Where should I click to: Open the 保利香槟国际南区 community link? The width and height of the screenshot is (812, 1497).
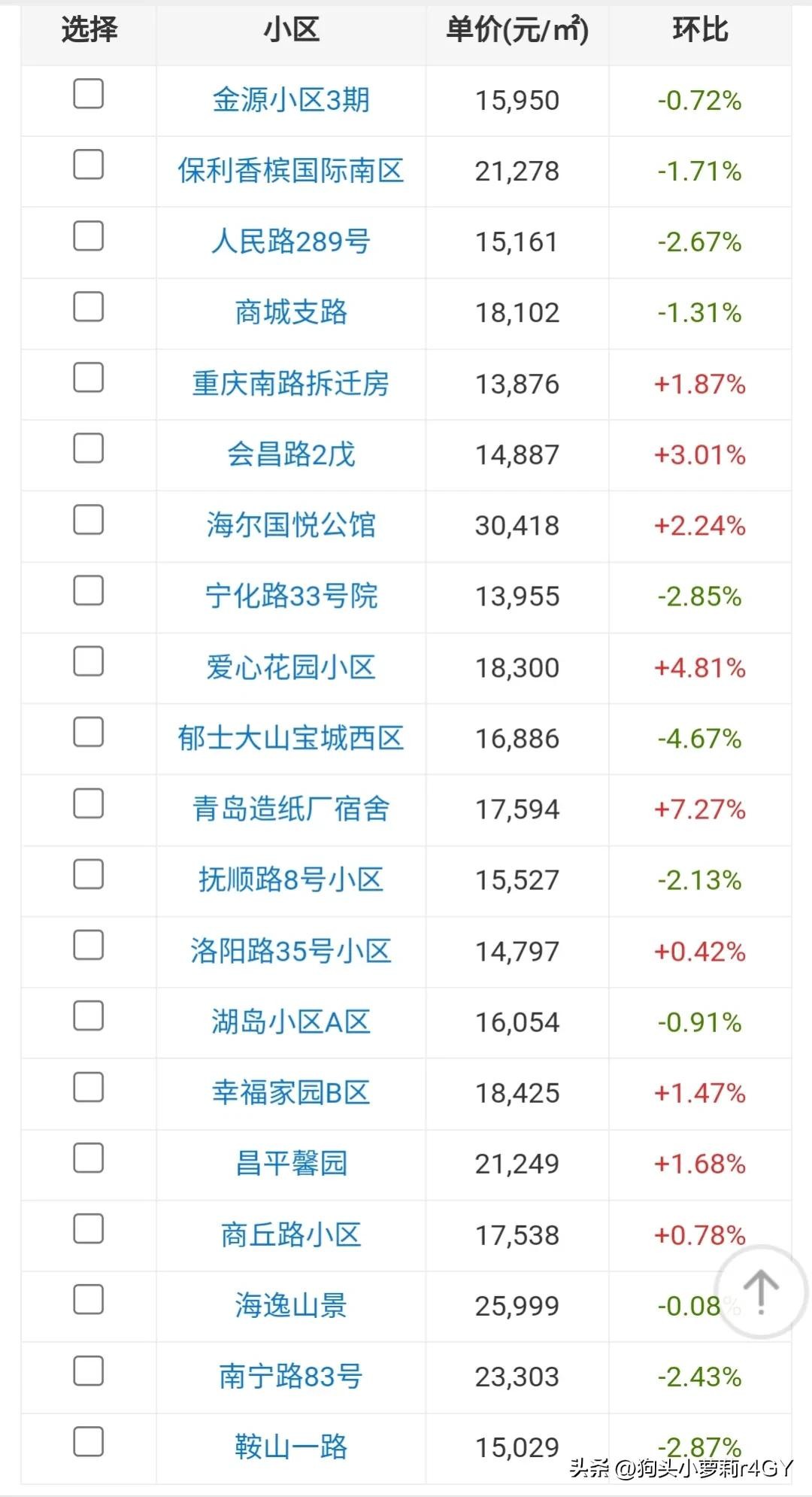click(x=291, y=171)
